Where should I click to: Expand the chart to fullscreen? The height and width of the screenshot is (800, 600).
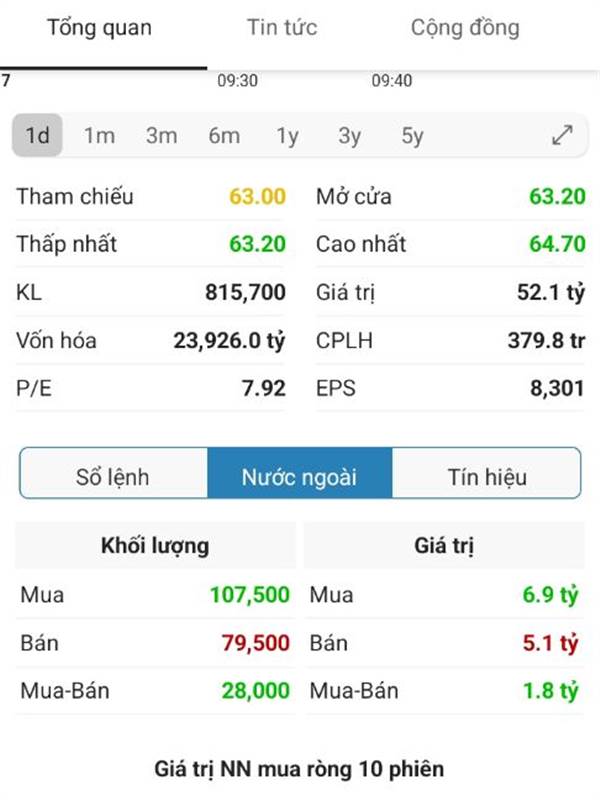[x=563, y=136]
